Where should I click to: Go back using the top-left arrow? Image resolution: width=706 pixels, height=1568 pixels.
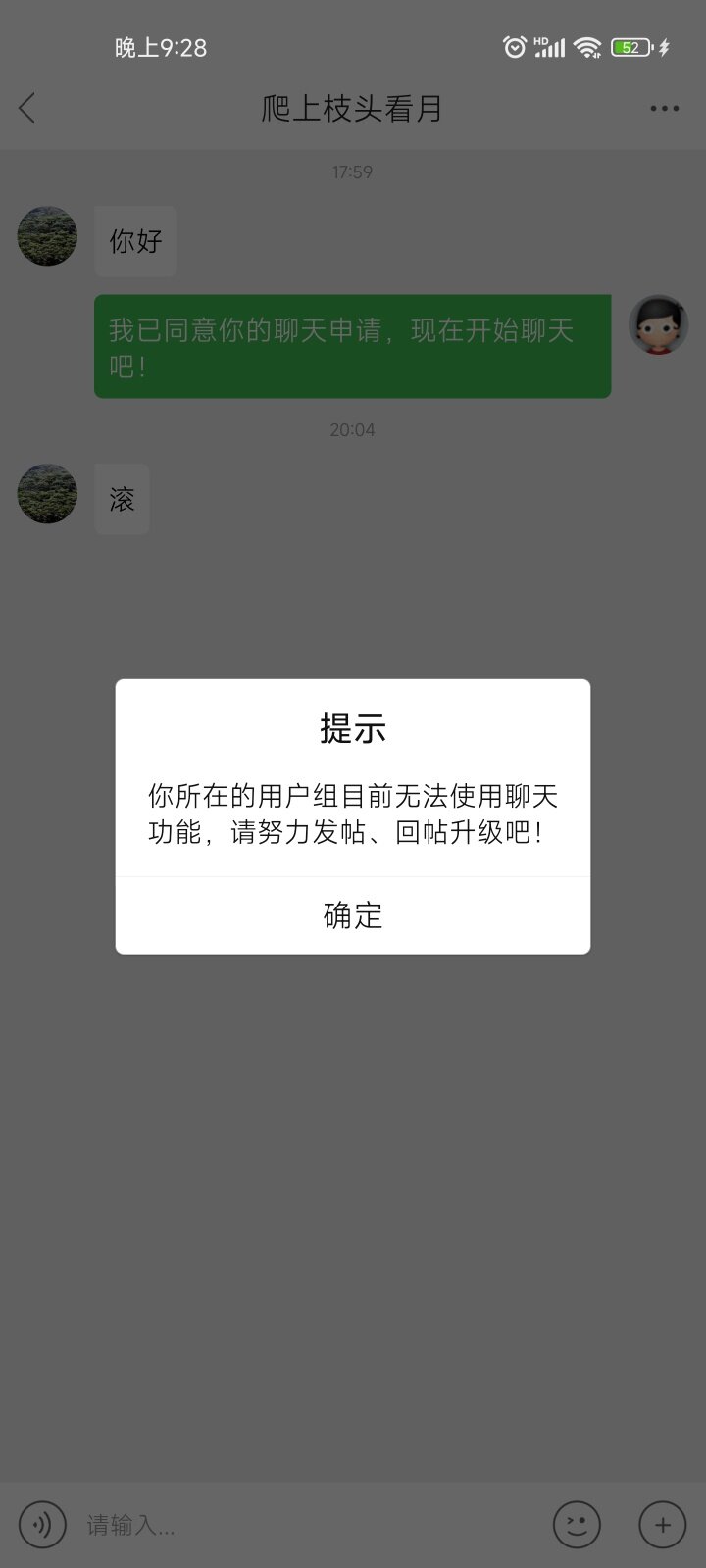(27, 108)
